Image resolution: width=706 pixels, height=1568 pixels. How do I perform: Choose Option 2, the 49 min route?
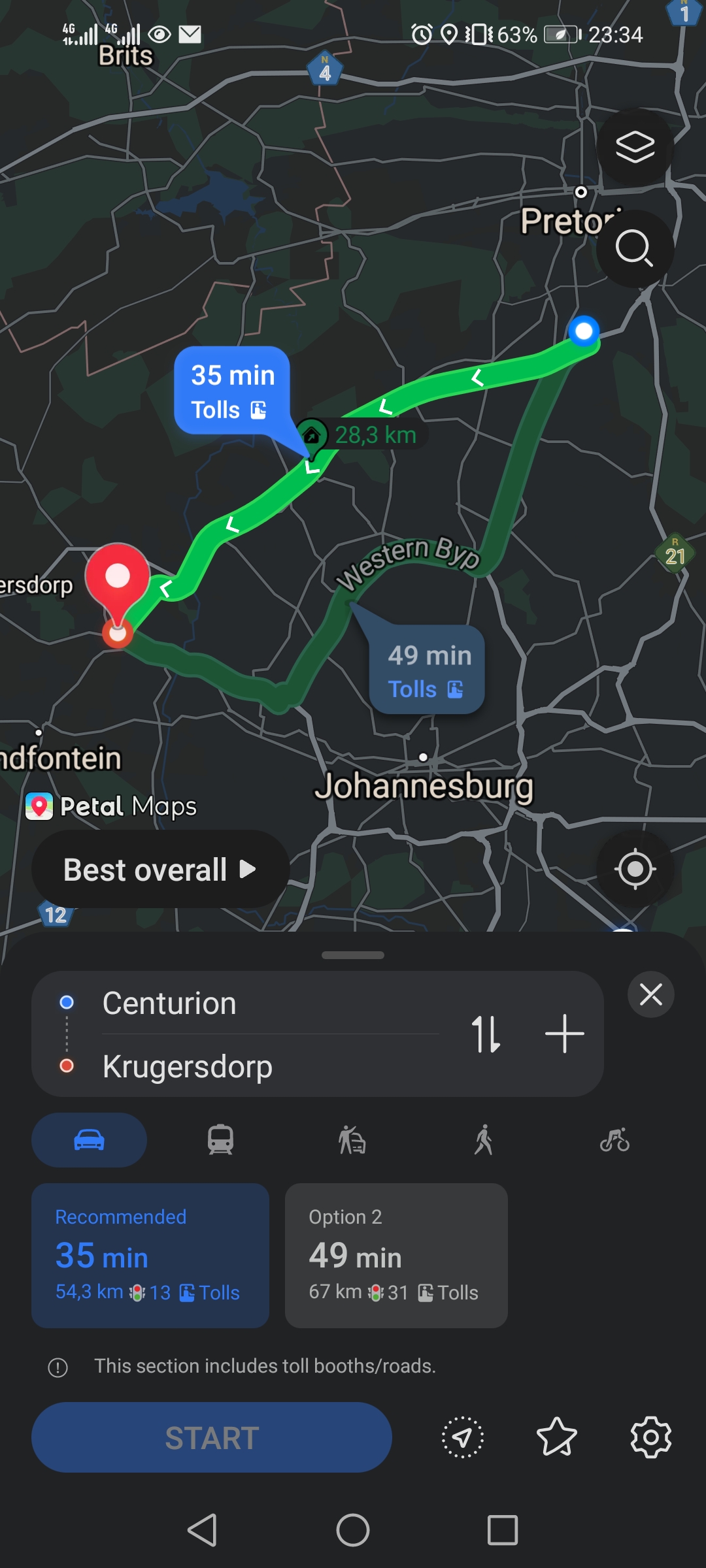pos(396,1255)
